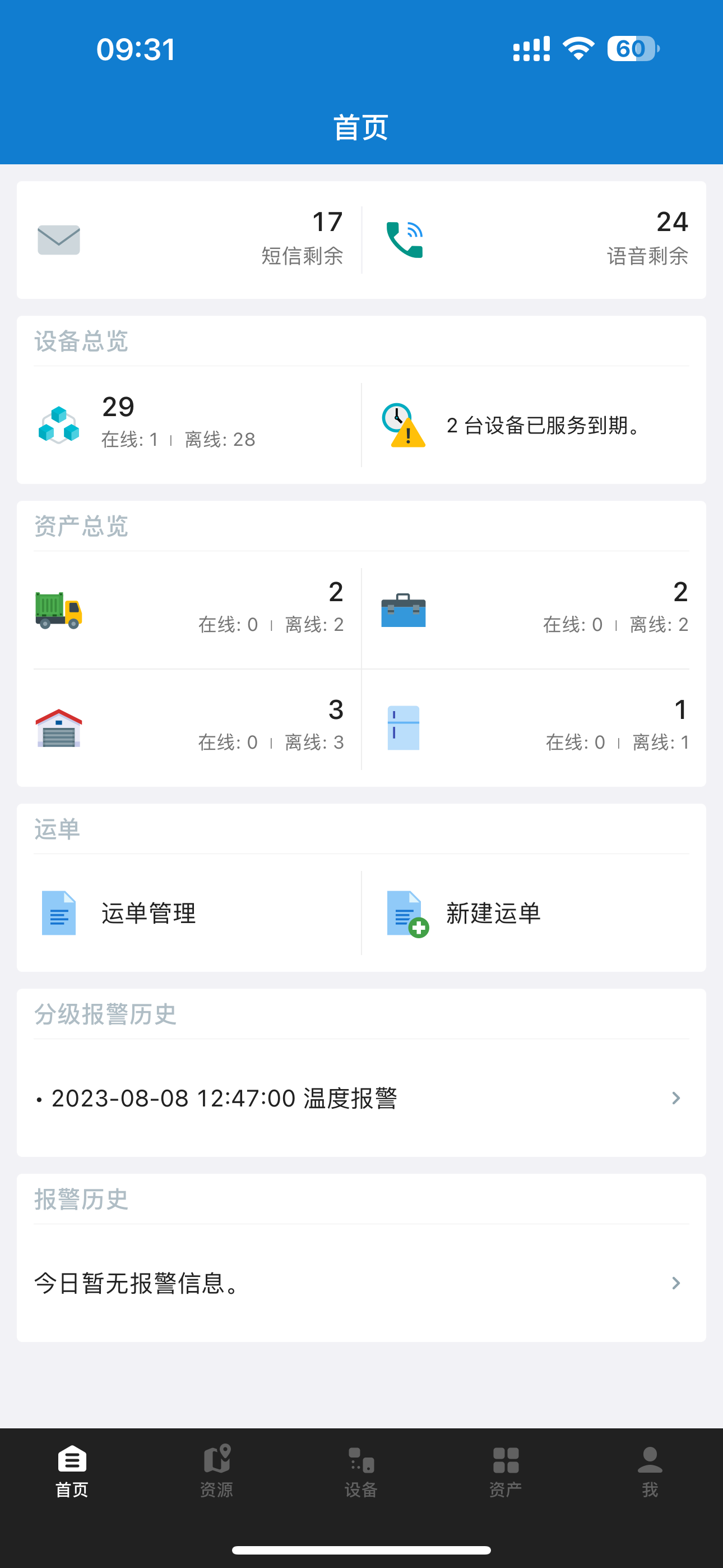This screenshot has height=1568, width=723.
Task: View the 29 devices overview card
Action: 189,425
